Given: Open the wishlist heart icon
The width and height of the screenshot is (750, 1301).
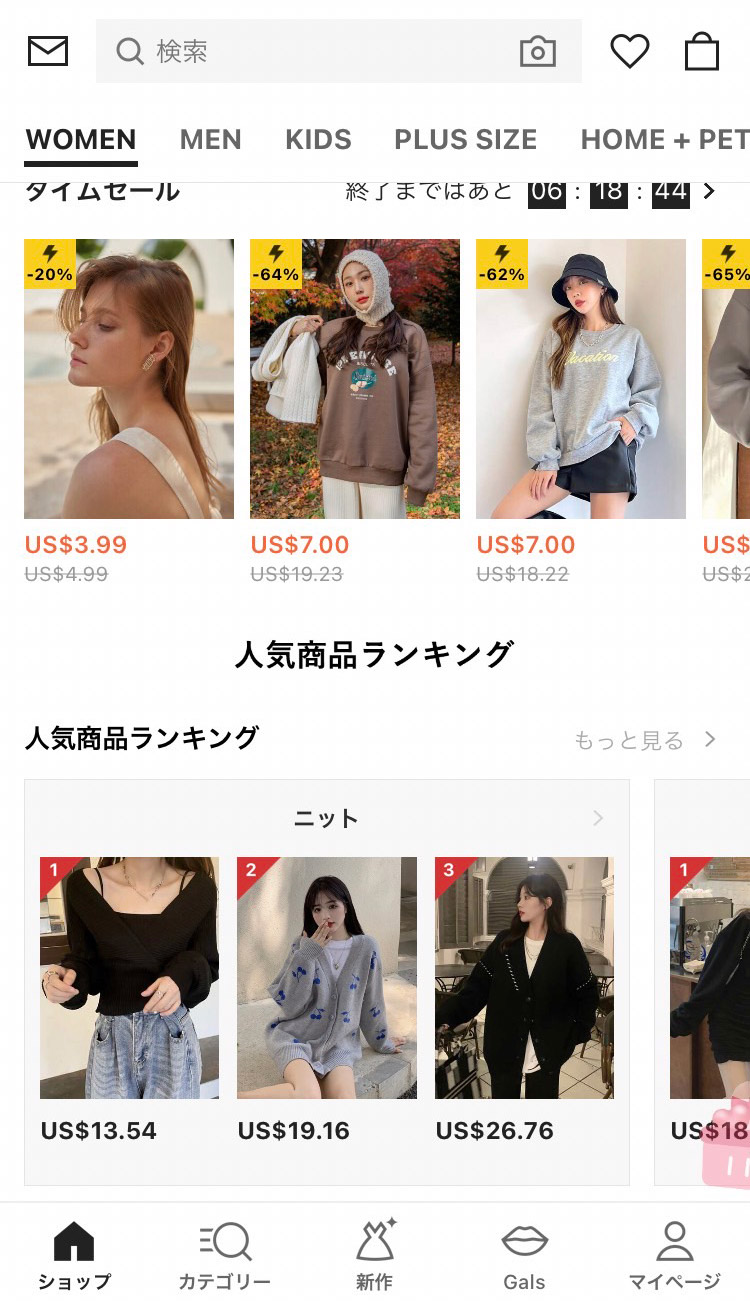Looking at the screenshot, I should click(x=630, y=51).
